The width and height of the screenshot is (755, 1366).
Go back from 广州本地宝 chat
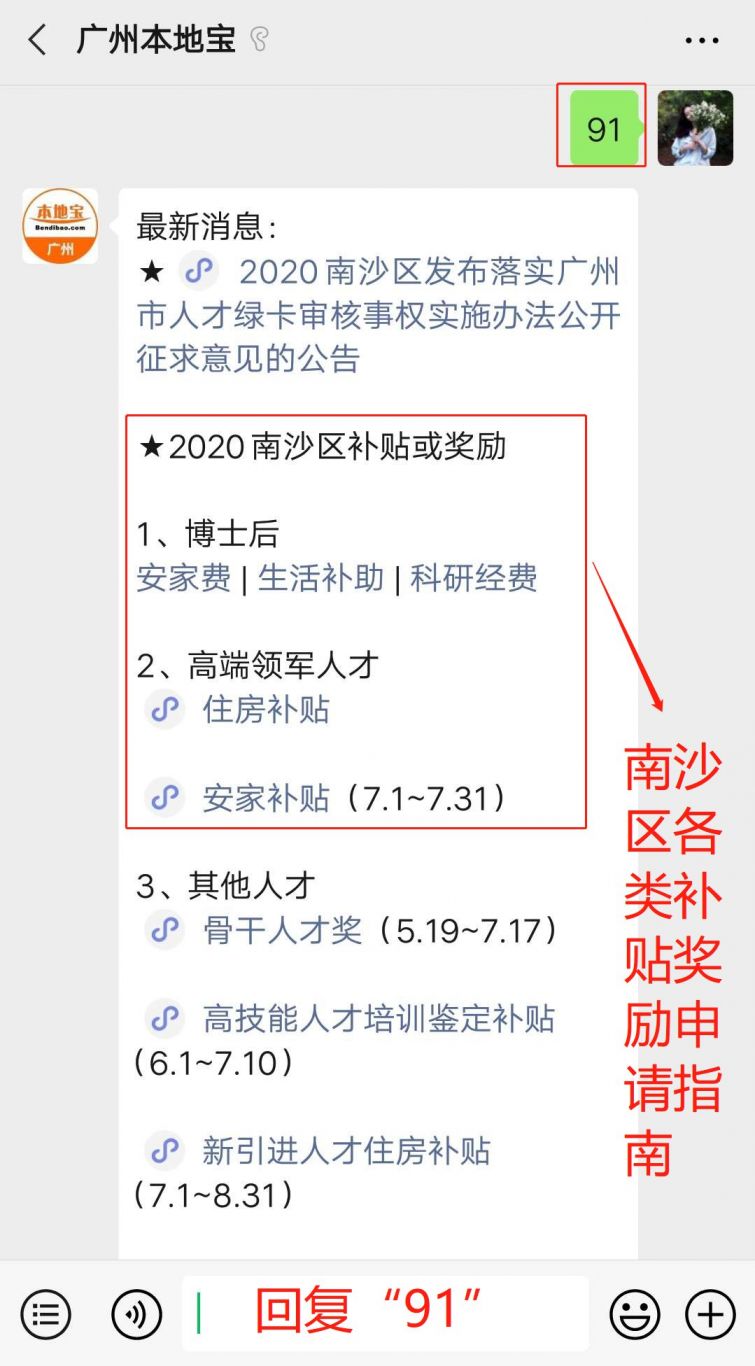37,41
